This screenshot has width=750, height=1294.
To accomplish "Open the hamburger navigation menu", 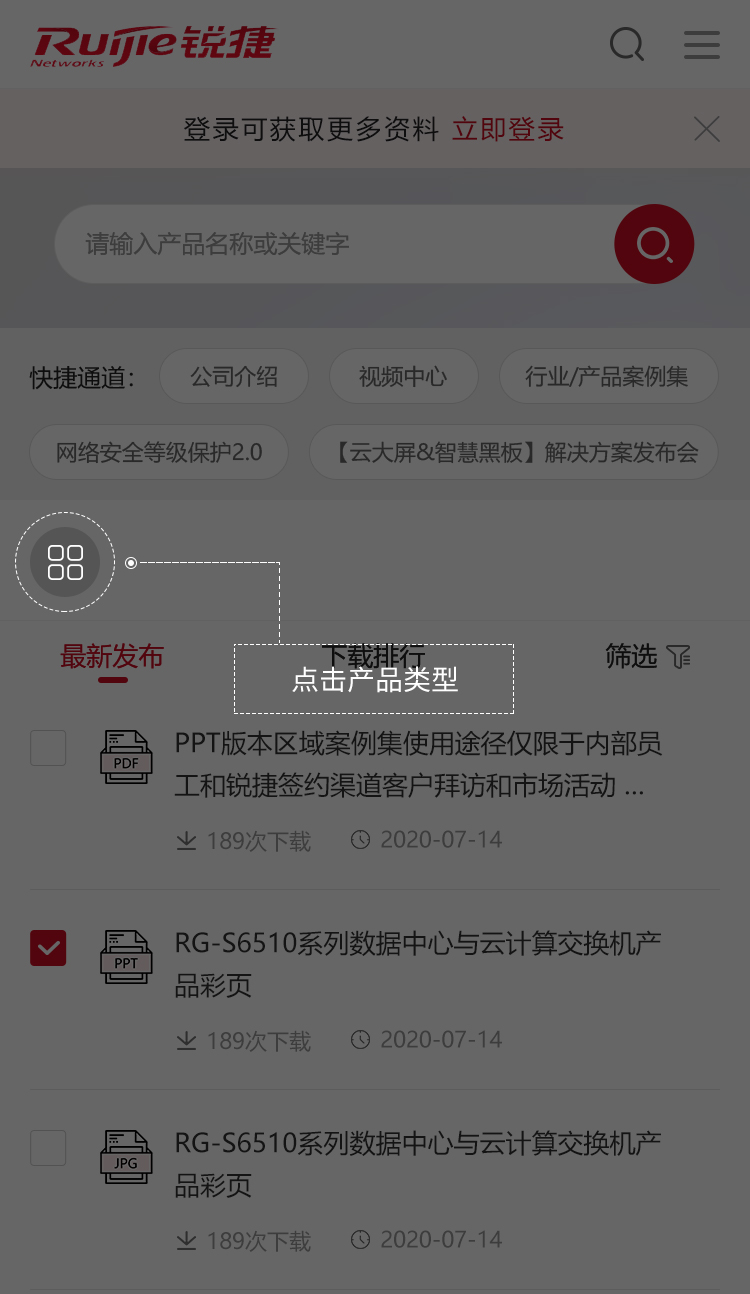I will click(x=701, y=44).
